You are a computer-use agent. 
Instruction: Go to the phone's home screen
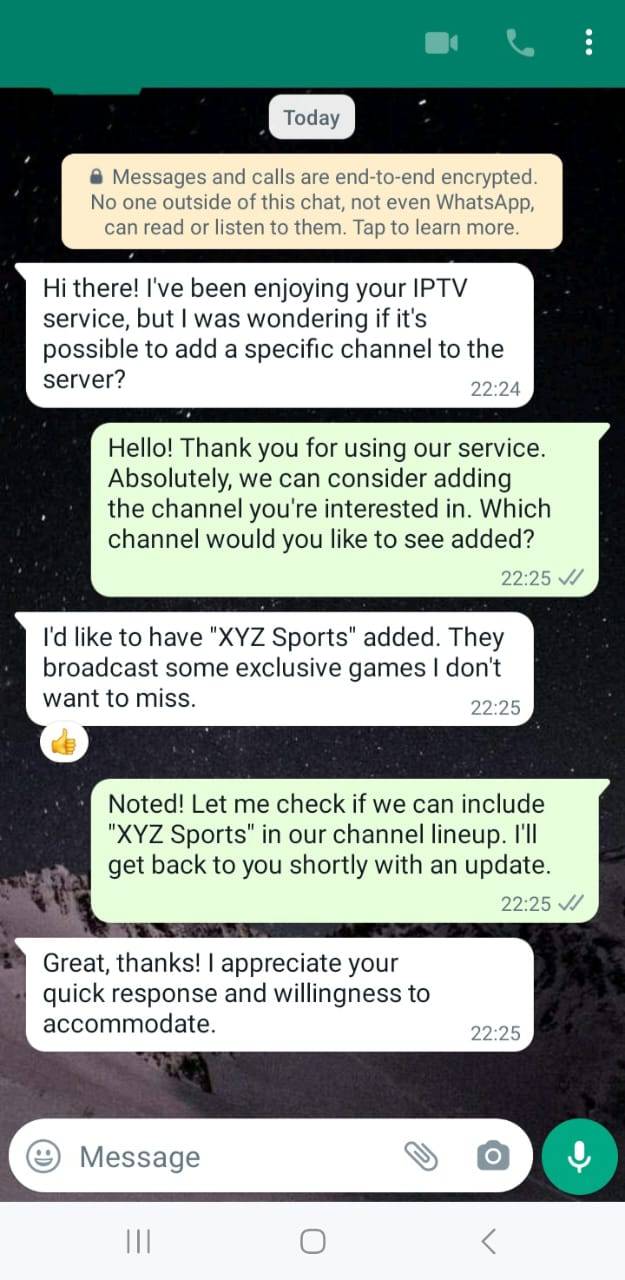tap(312, 1242)
